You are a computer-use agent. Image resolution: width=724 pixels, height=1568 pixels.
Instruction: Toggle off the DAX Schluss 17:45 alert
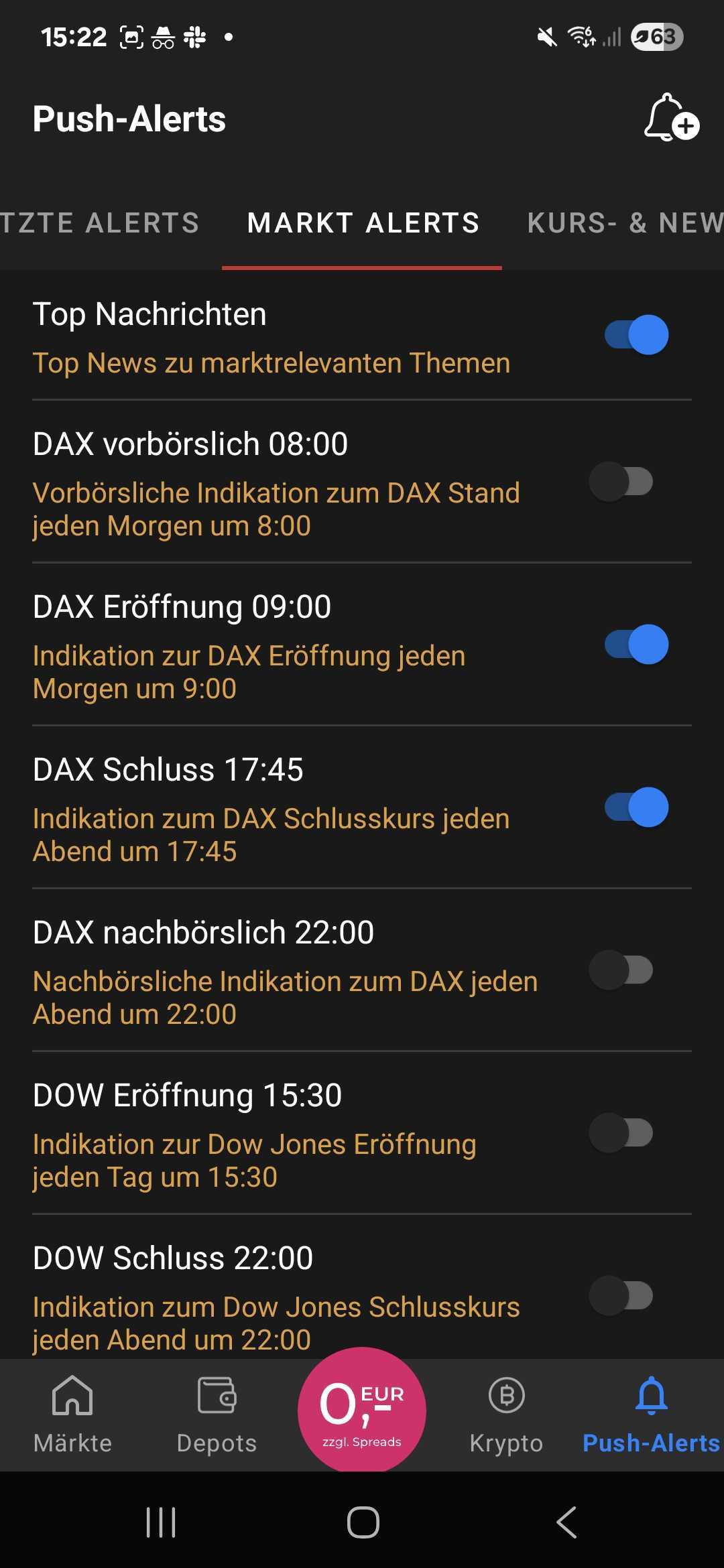coord(636,807)
